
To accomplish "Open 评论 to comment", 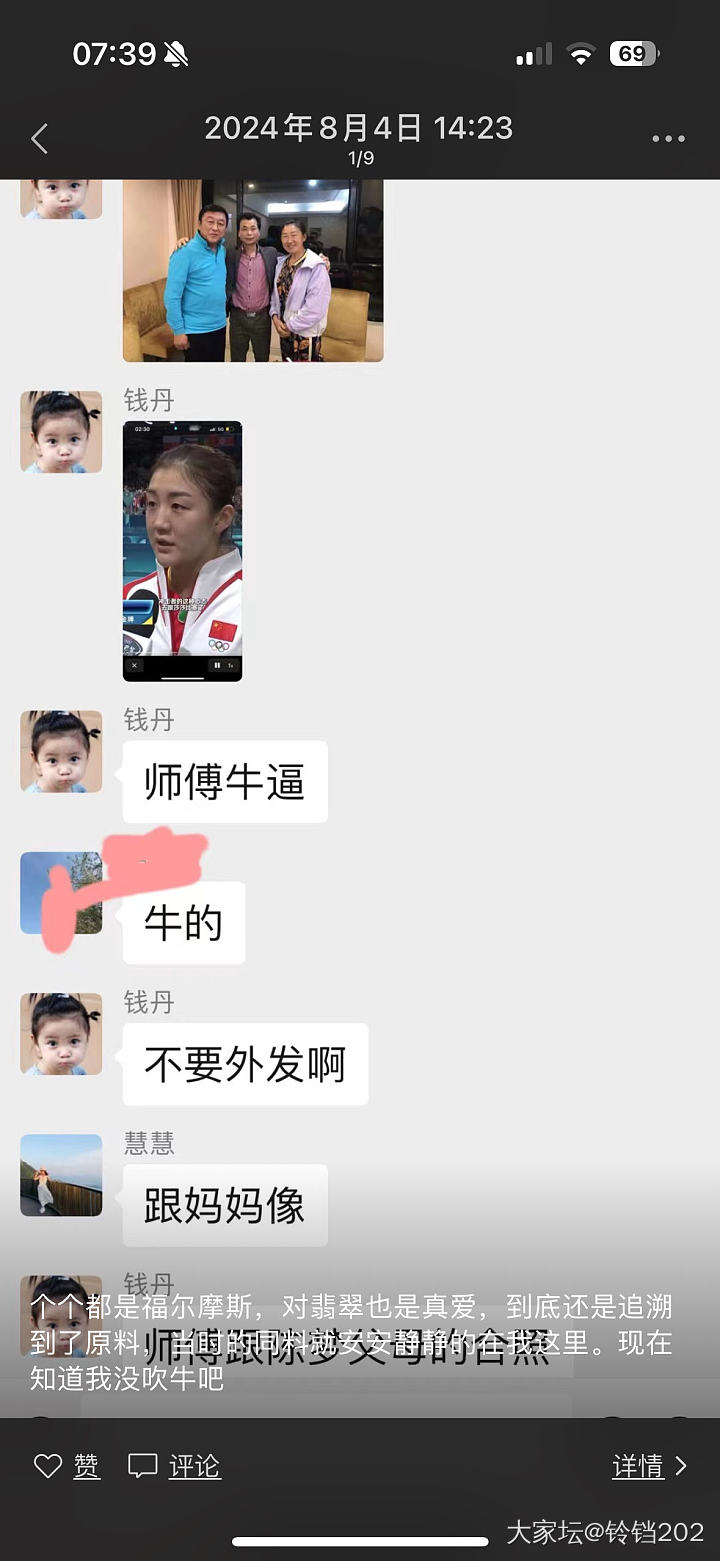I will pos(175,1467).
